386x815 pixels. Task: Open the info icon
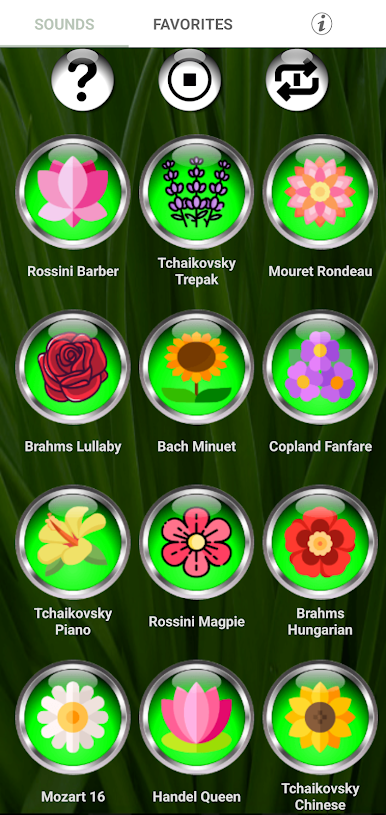point(322,24)
